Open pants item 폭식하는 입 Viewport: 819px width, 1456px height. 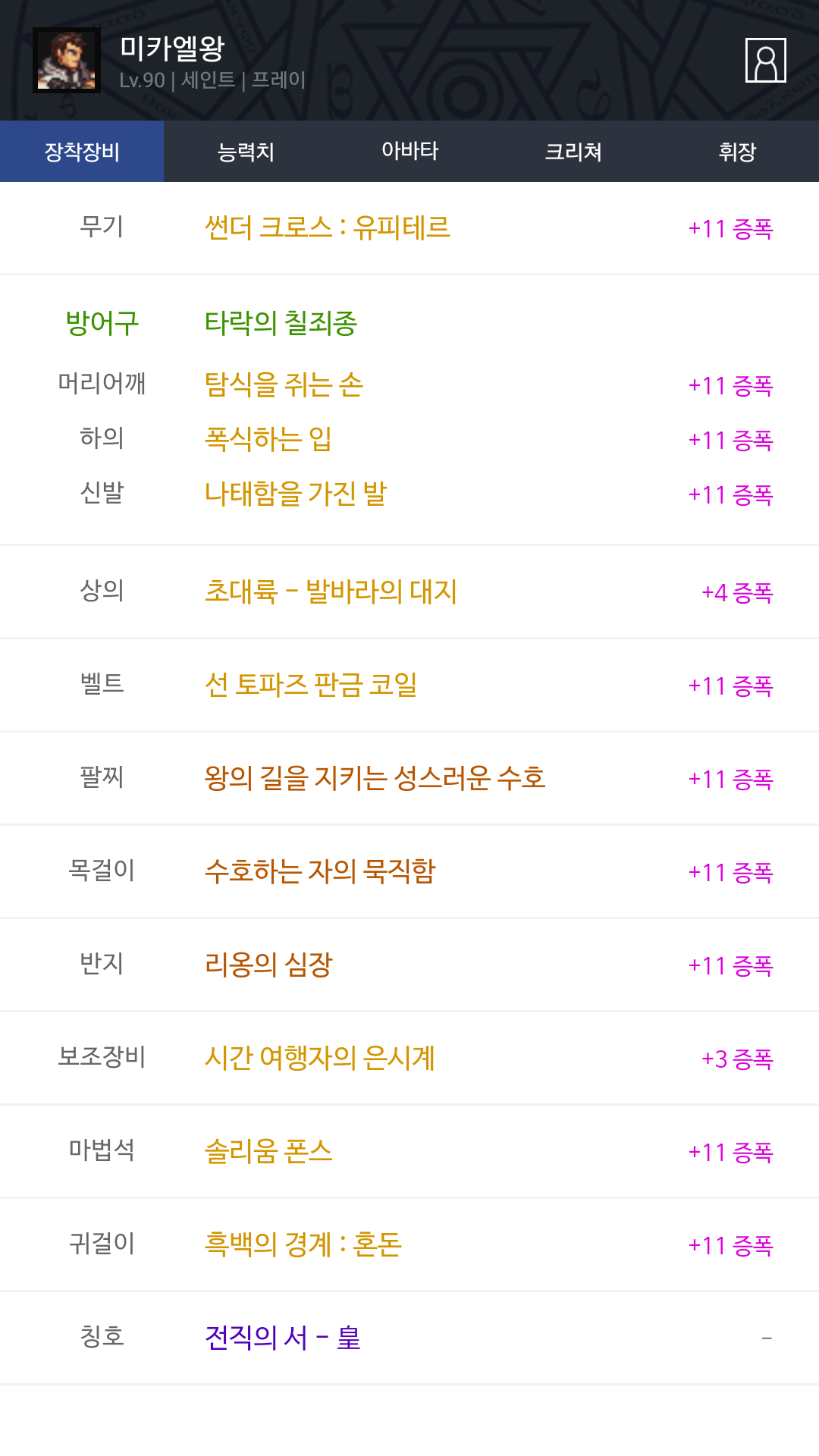click(268, 439)
